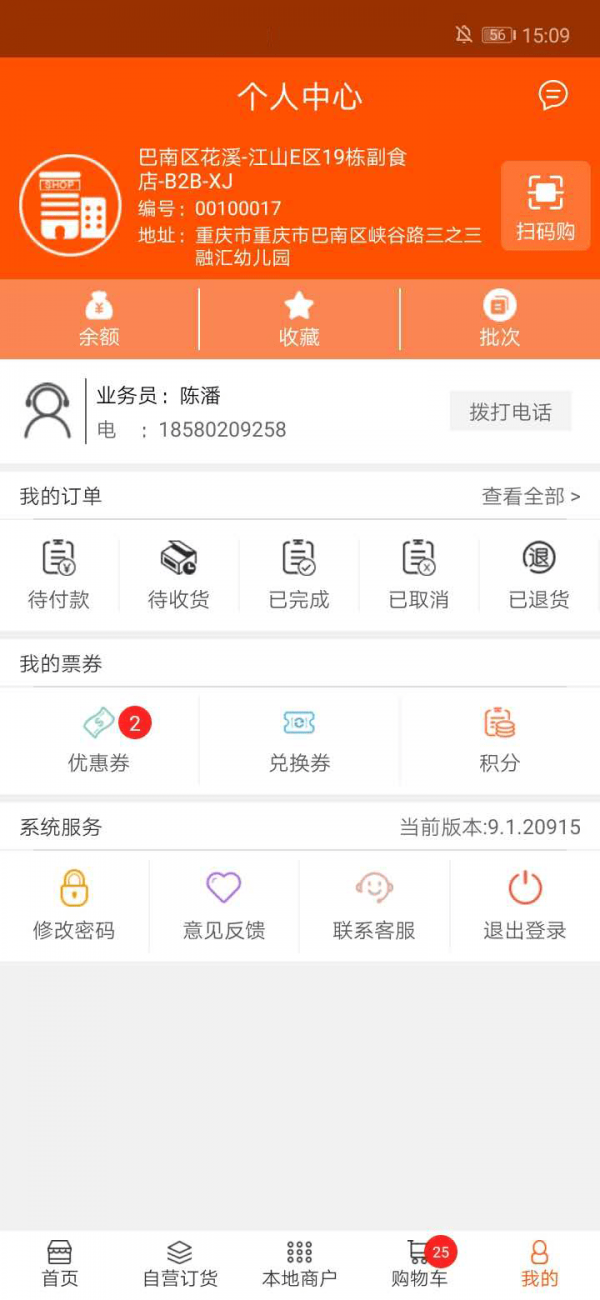Open 批次 batches
This screenshot has width=600, height=1300.
coord(499,320)
